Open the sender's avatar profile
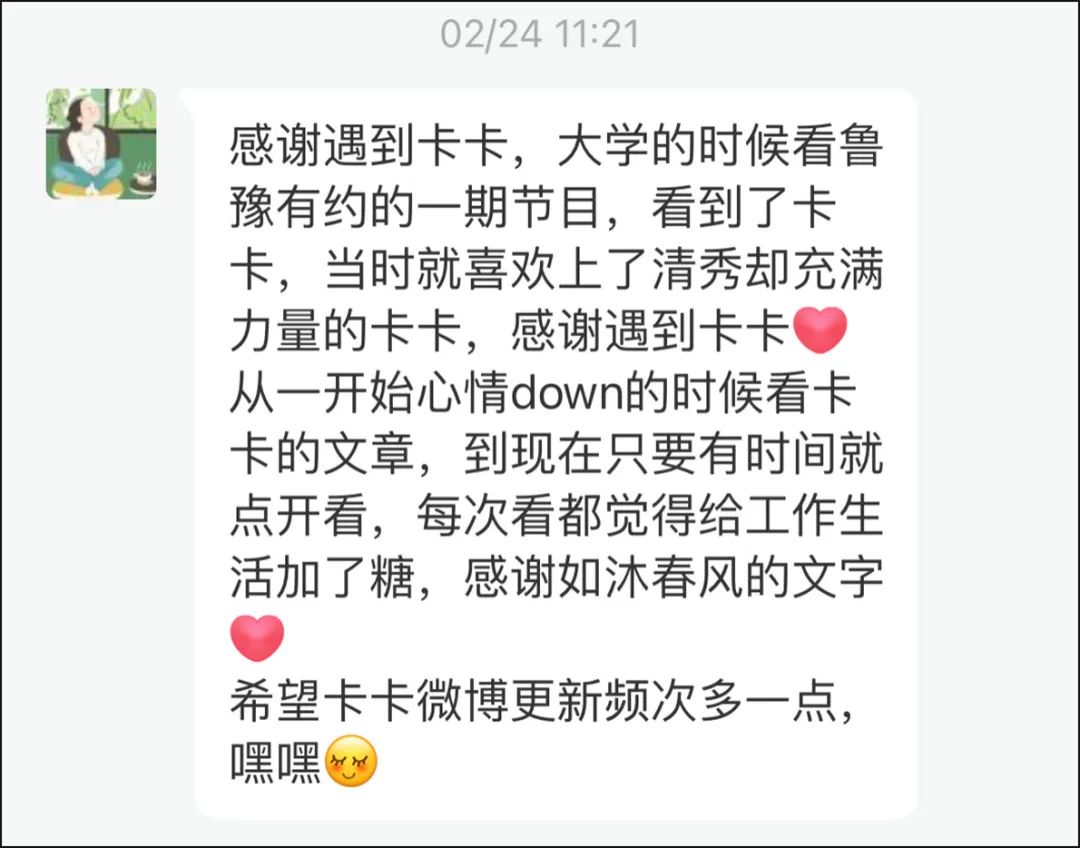 coord(101,143)
